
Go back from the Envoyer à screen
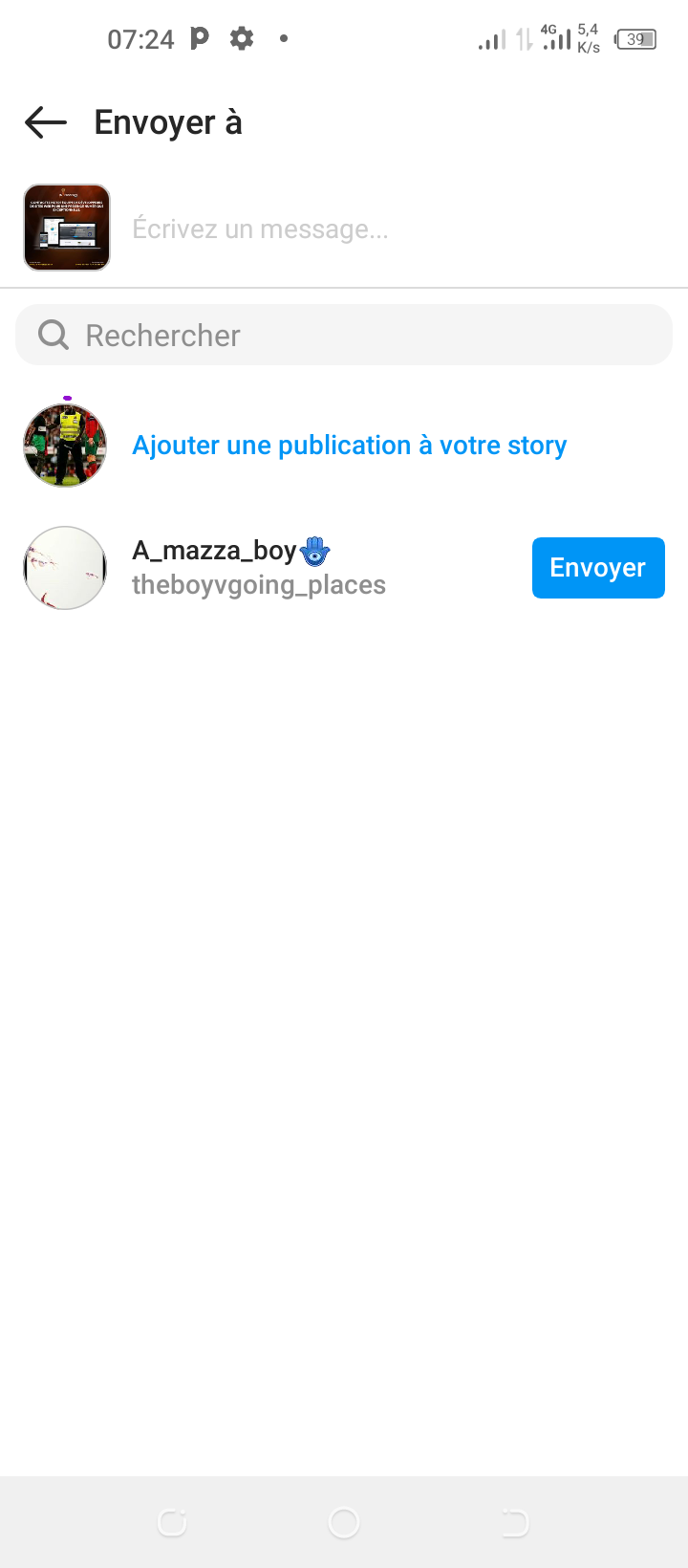click(46, 122)
